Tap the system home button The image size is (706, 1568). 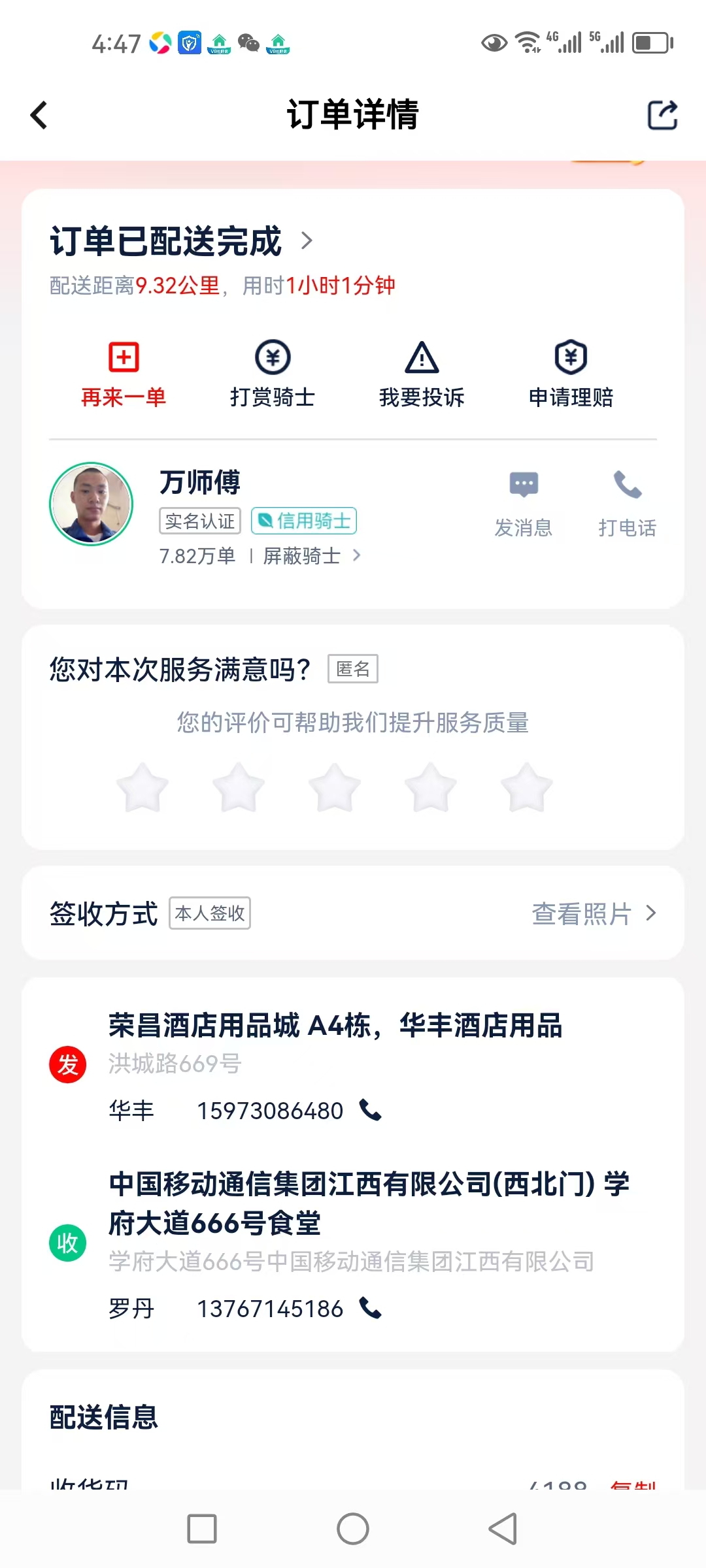click(353, 1529)
